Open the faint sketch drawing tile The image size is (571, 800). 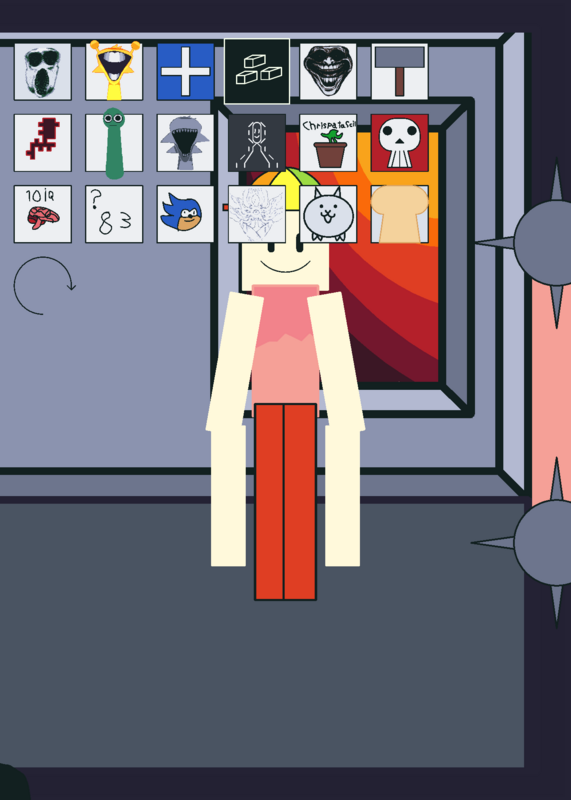[257, 214]
